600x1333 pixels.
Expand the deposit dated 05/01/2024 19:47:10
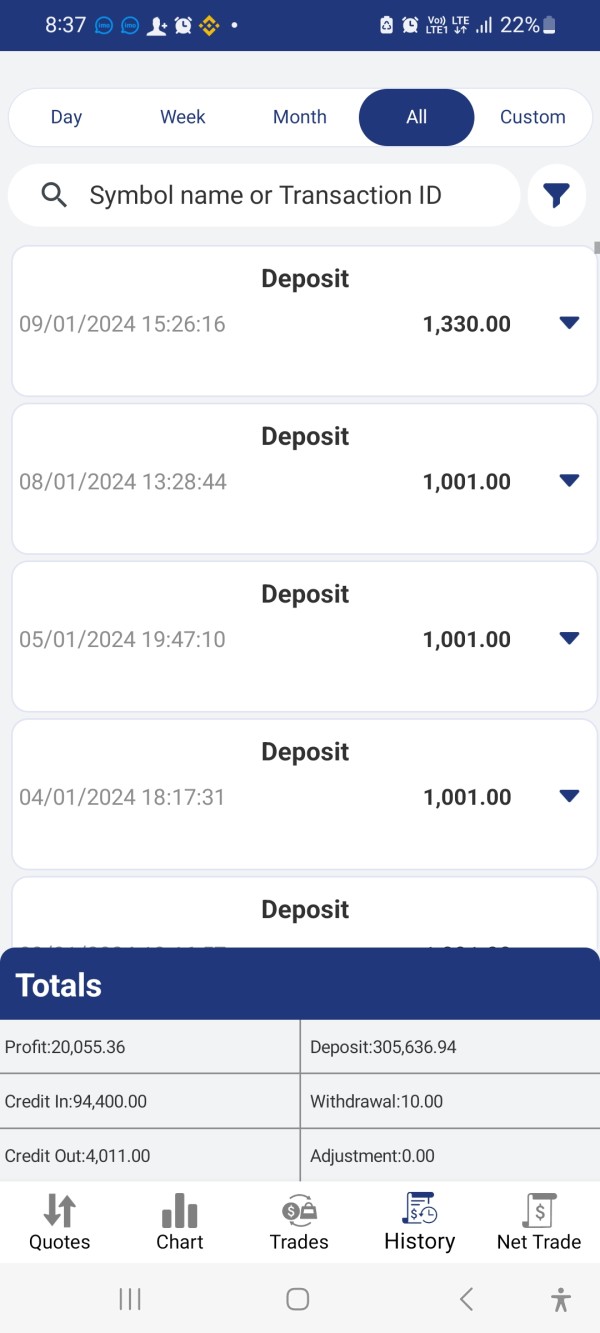click(x=569, y=639)
